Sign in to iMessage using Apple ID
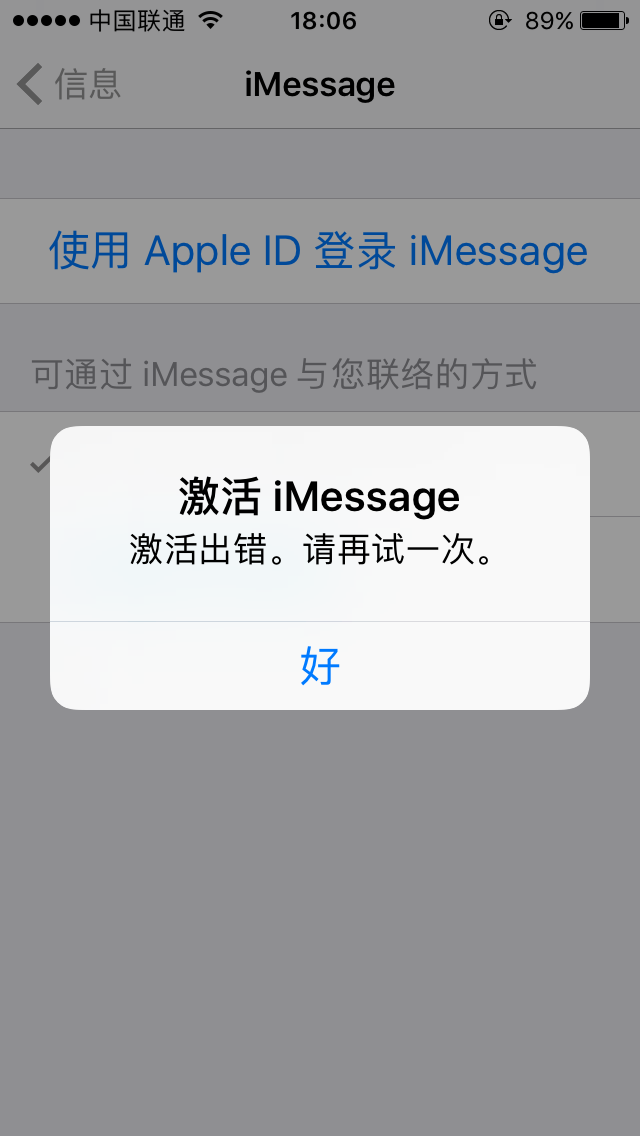 (319, 251)
